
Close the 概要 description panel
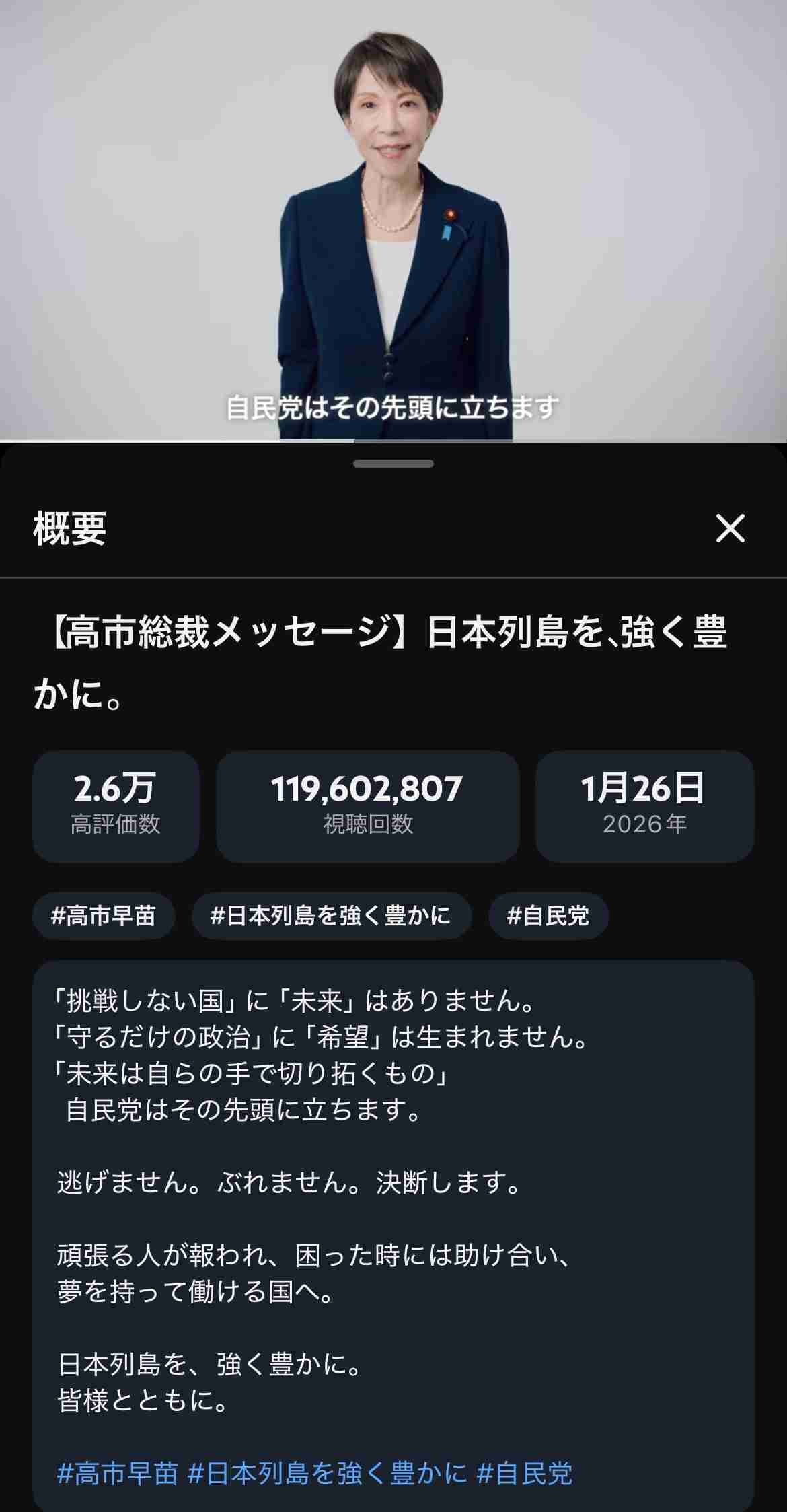pos(730,528)
